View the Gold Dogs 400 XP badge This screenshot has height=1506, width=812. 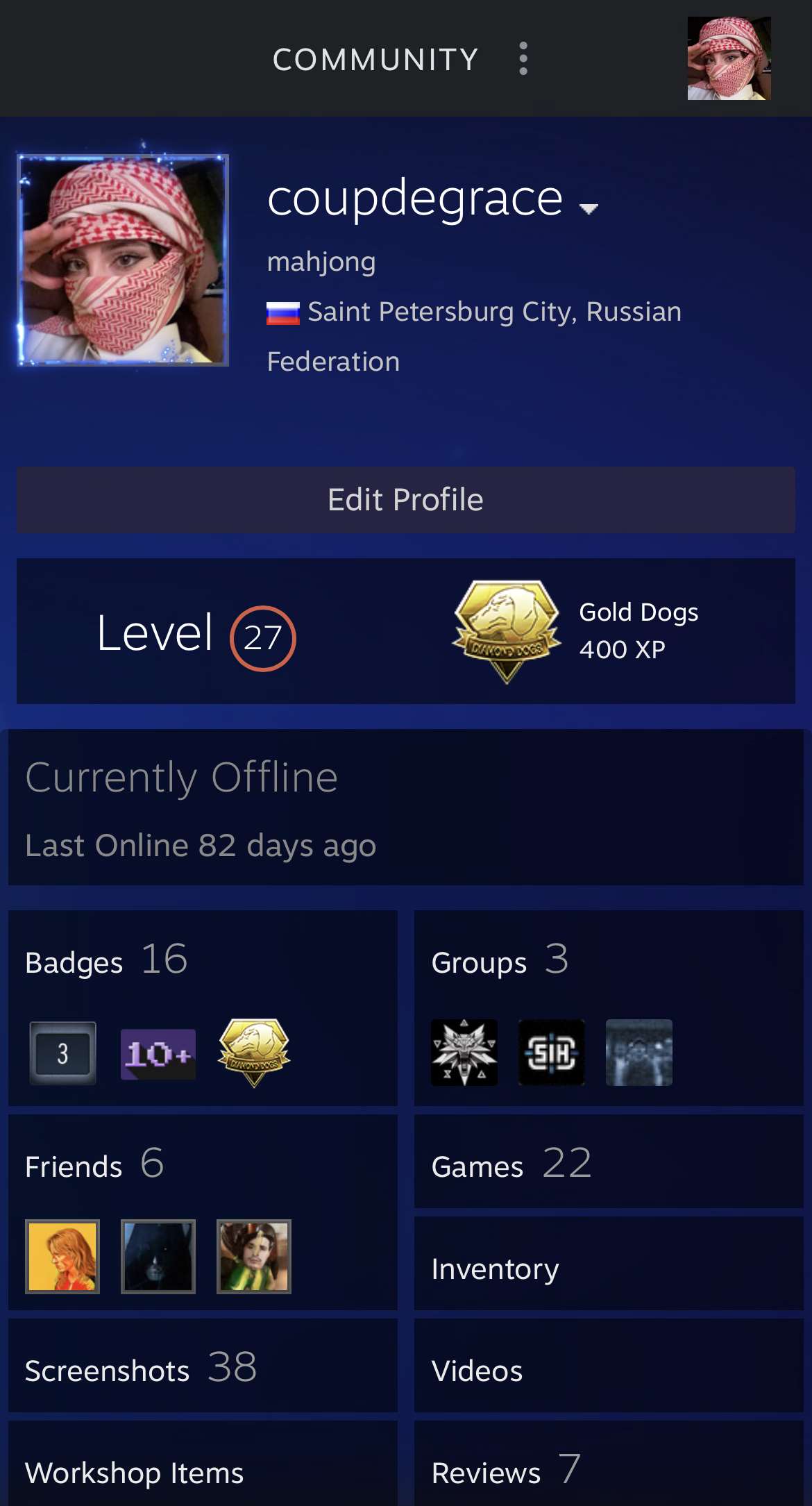pyautogui.click(x=576, y=631)
